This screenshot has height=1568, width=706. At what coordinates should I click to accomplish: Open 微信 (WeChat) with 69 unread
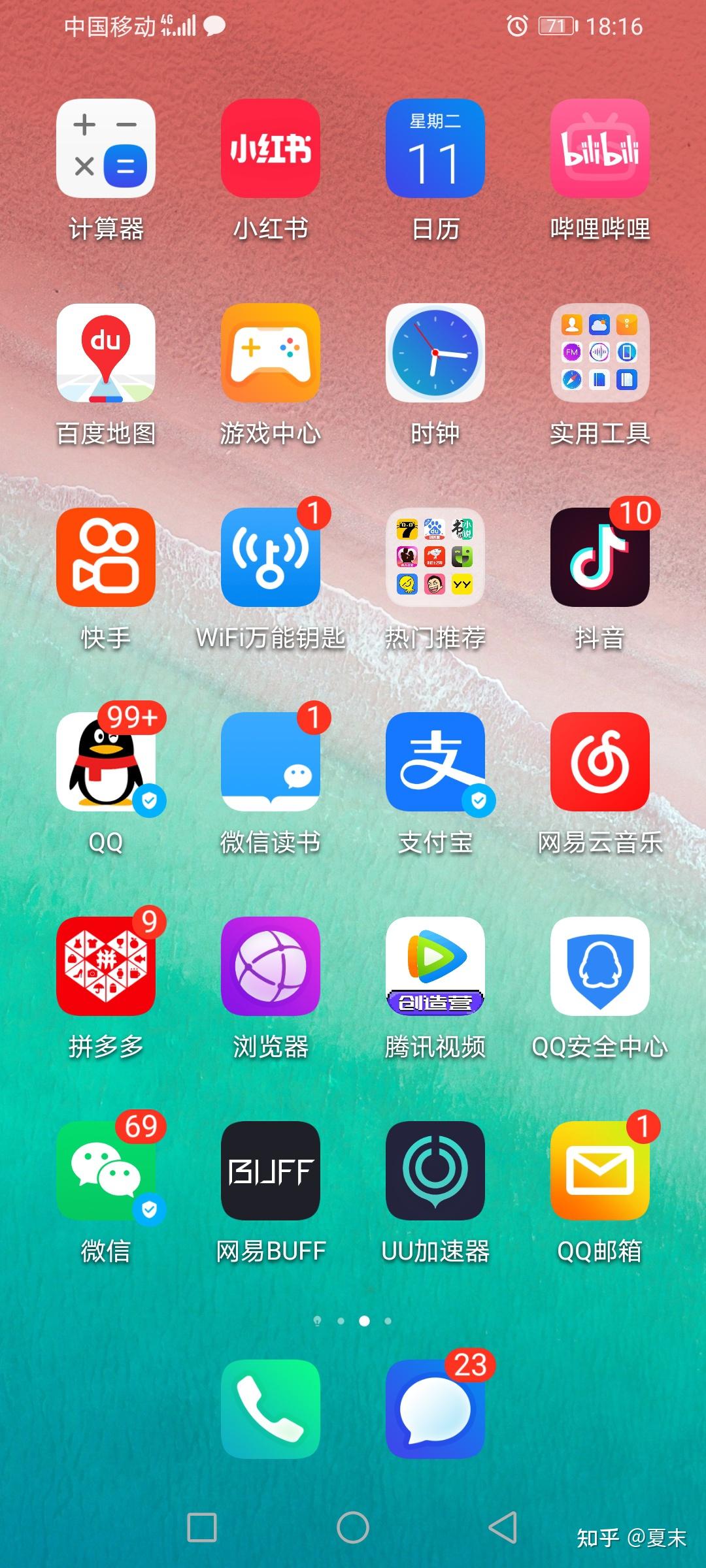(106, 1173)
